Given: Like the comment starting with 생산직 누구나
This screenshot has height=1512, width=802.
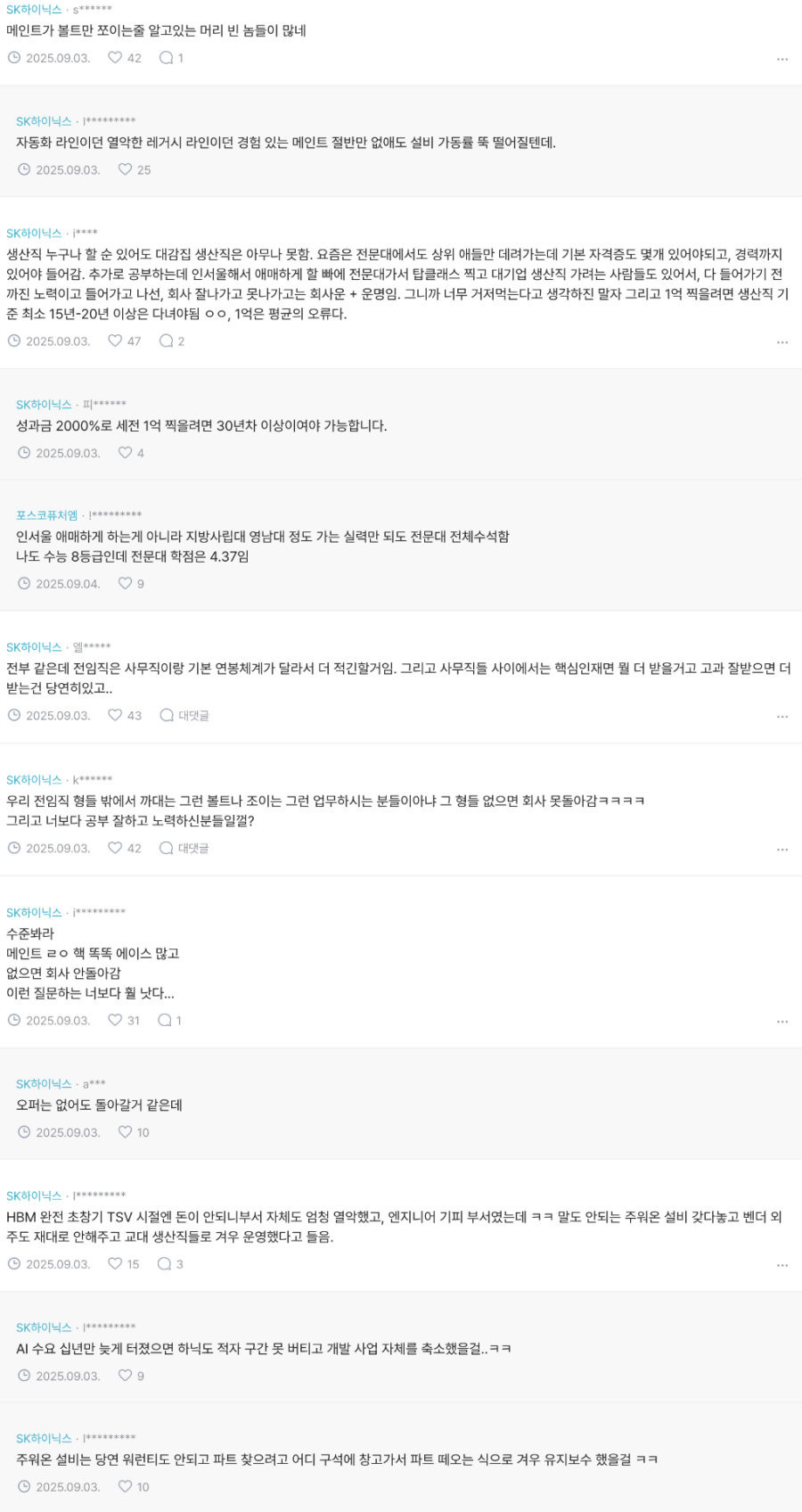Looking at the screenshot, I should [x=115, y=341].
